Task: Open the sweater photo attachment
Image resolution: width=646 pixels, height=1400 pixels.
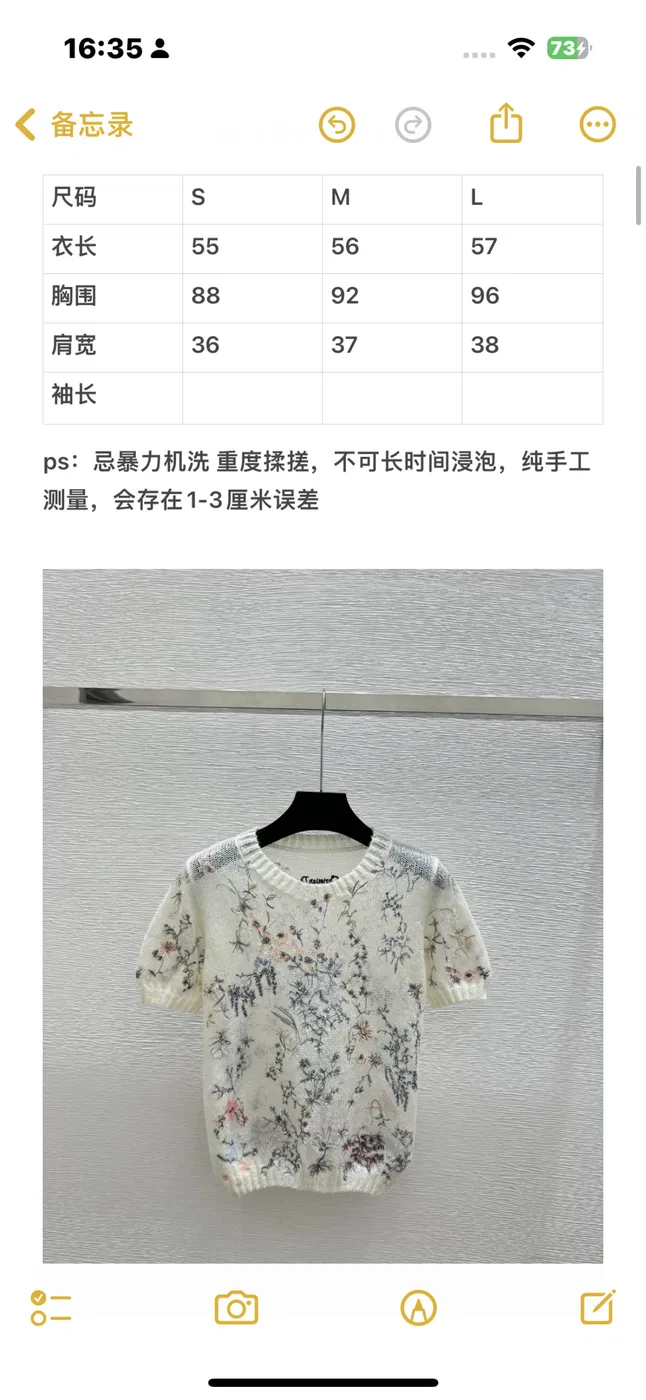Action: (x=323, y=916)
